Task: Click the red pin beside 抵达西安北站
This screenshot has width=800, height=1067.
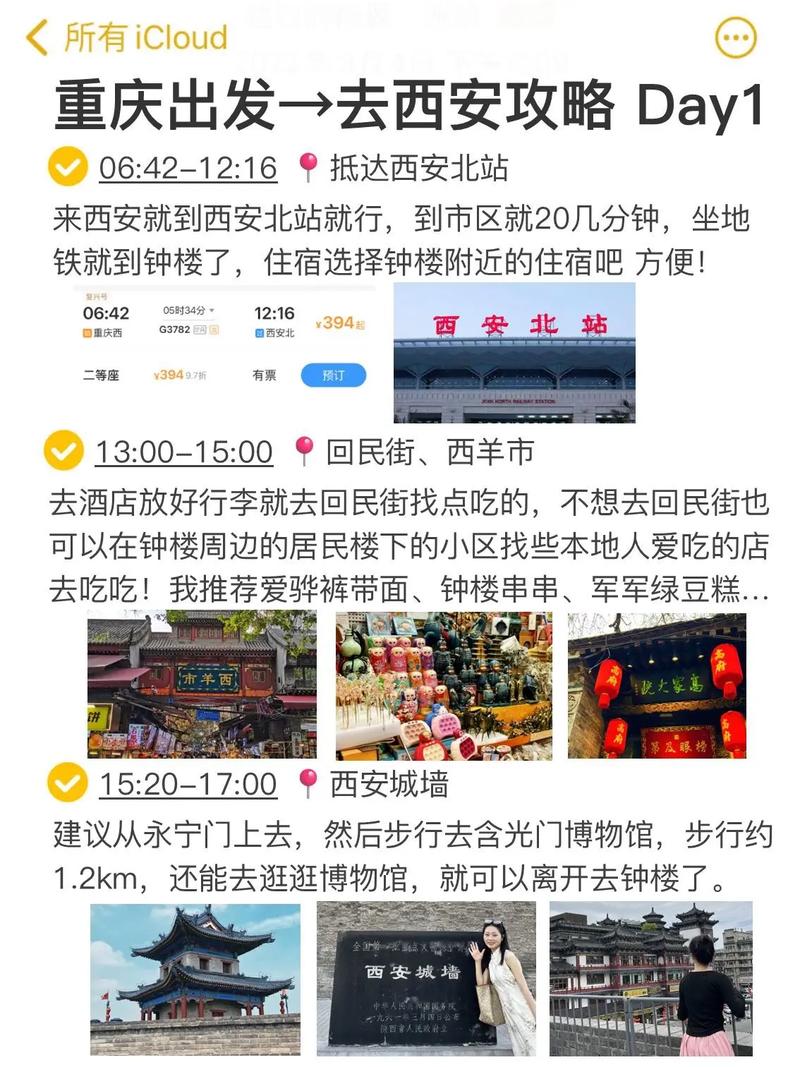Action: coord(309,168)
